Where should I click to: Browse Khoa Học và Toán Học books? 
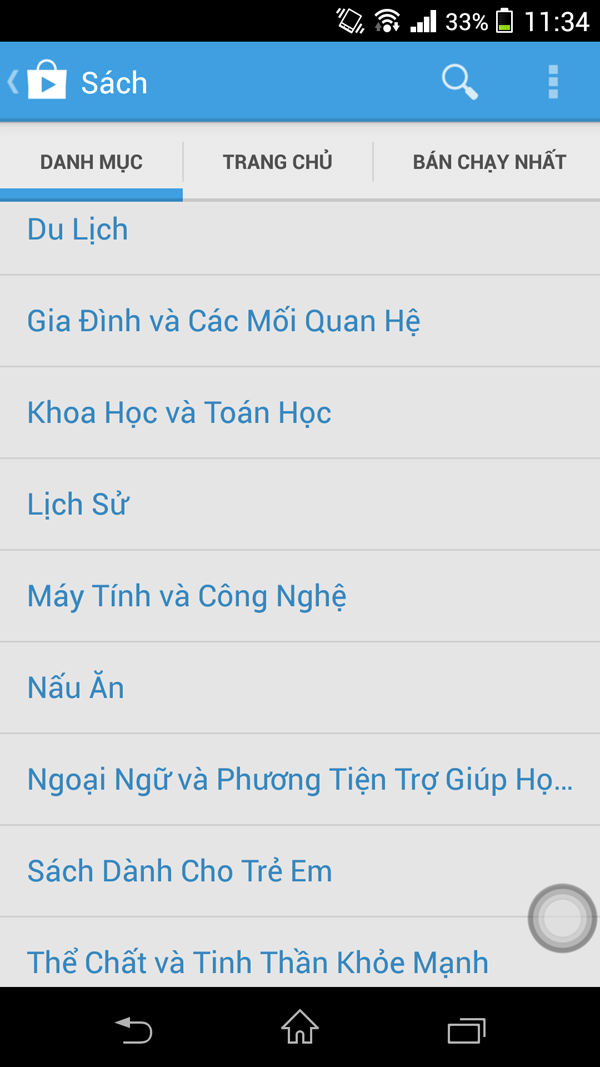coord(180,413)
